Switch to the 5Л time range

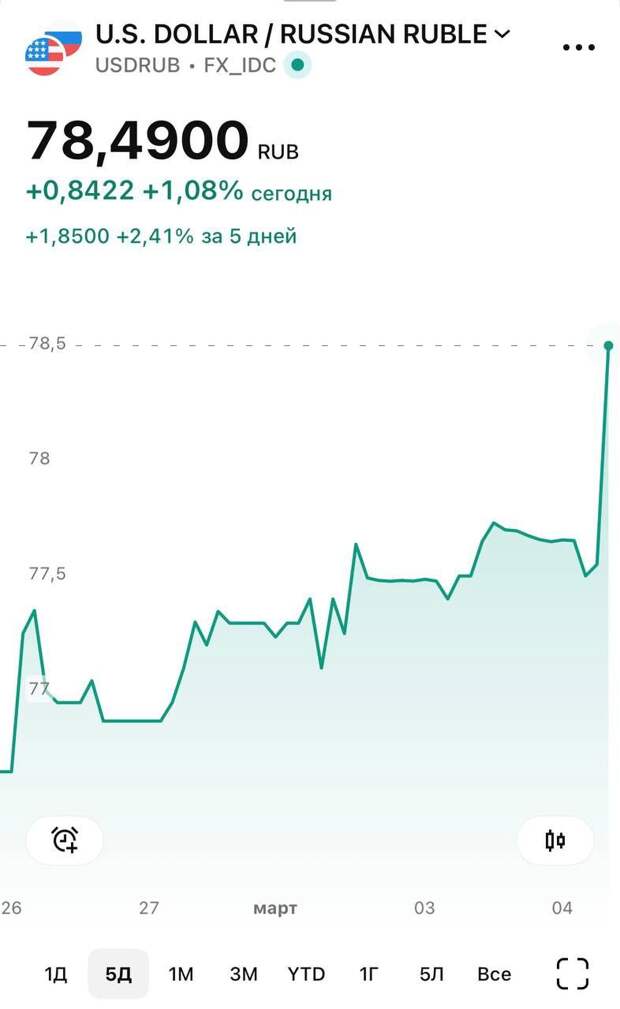click(431, 974)
